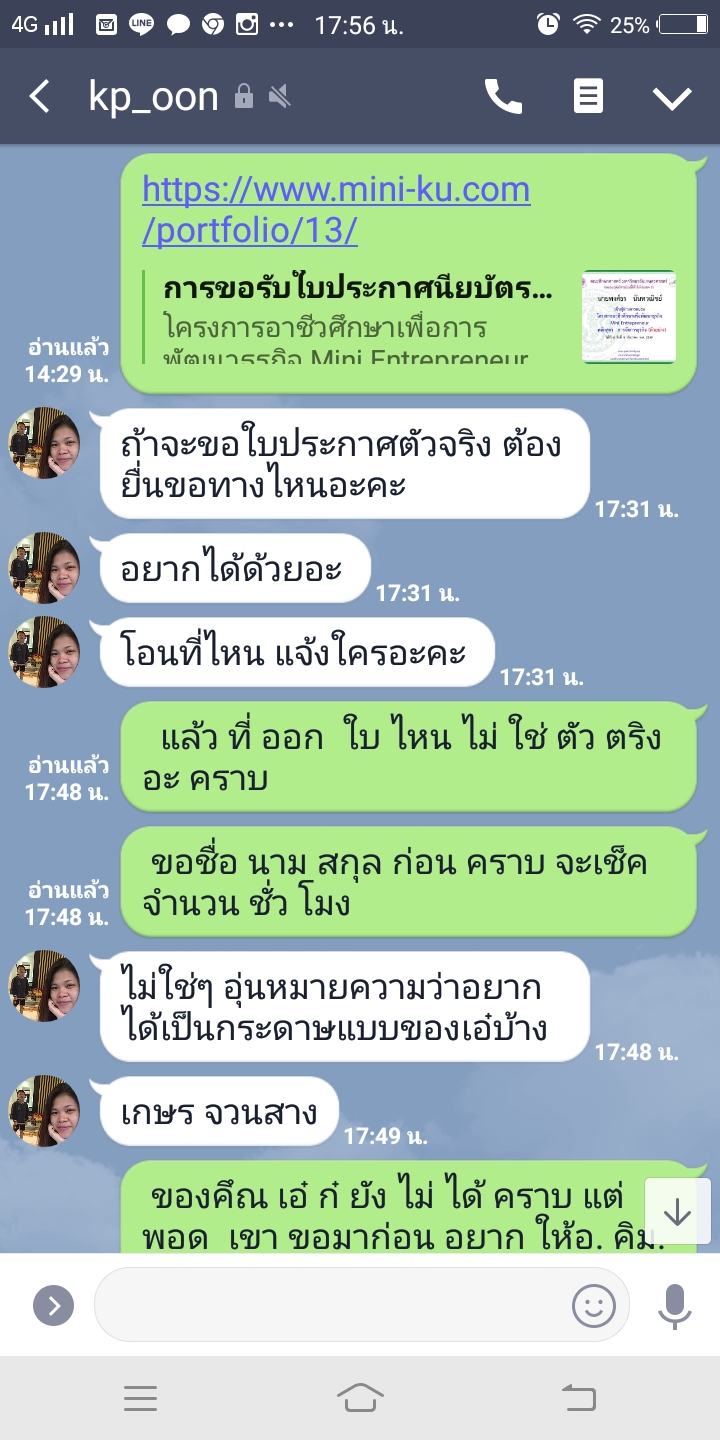Expand the chat options dropdown arrow

click(x=672, y=97)
